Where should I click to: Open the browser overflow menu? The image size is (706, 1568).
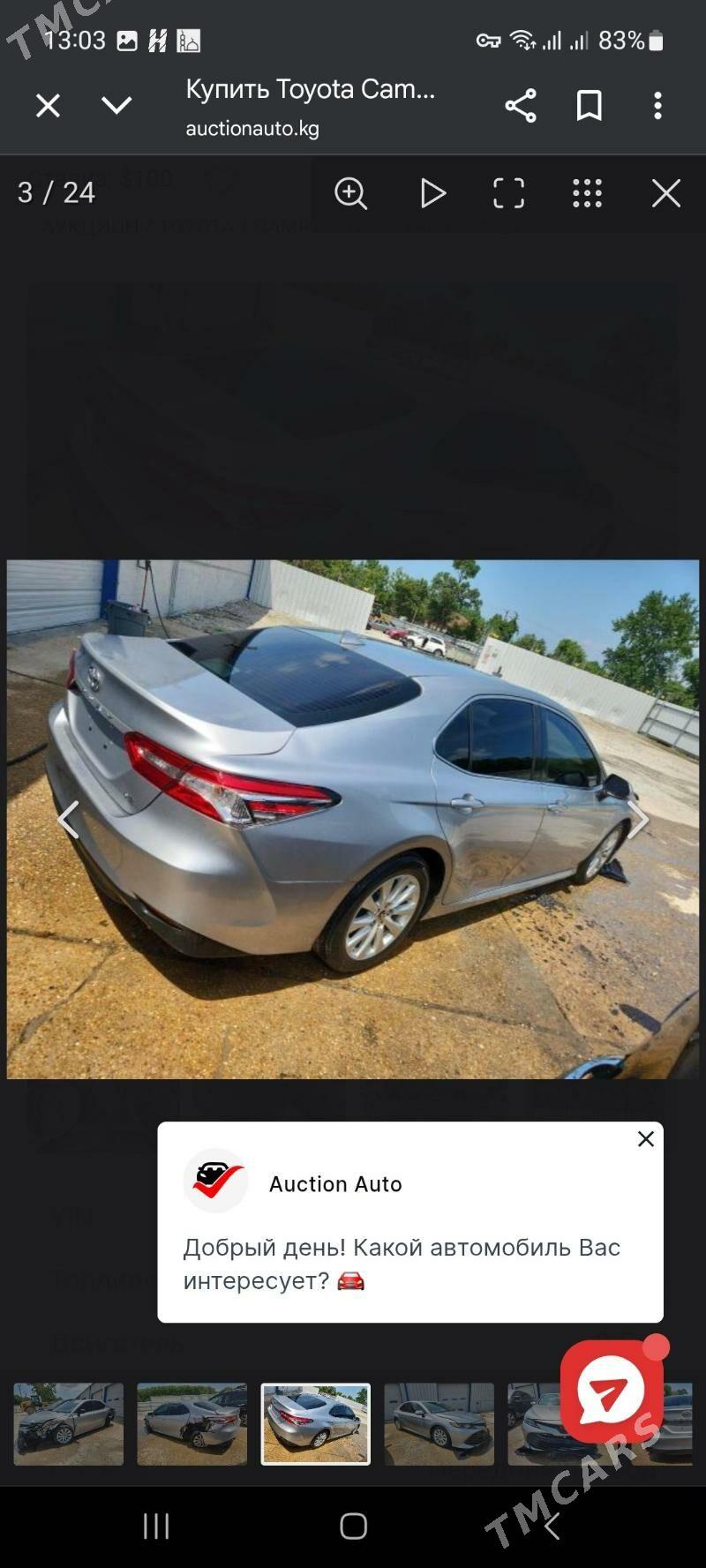click(x=658, y=106)
